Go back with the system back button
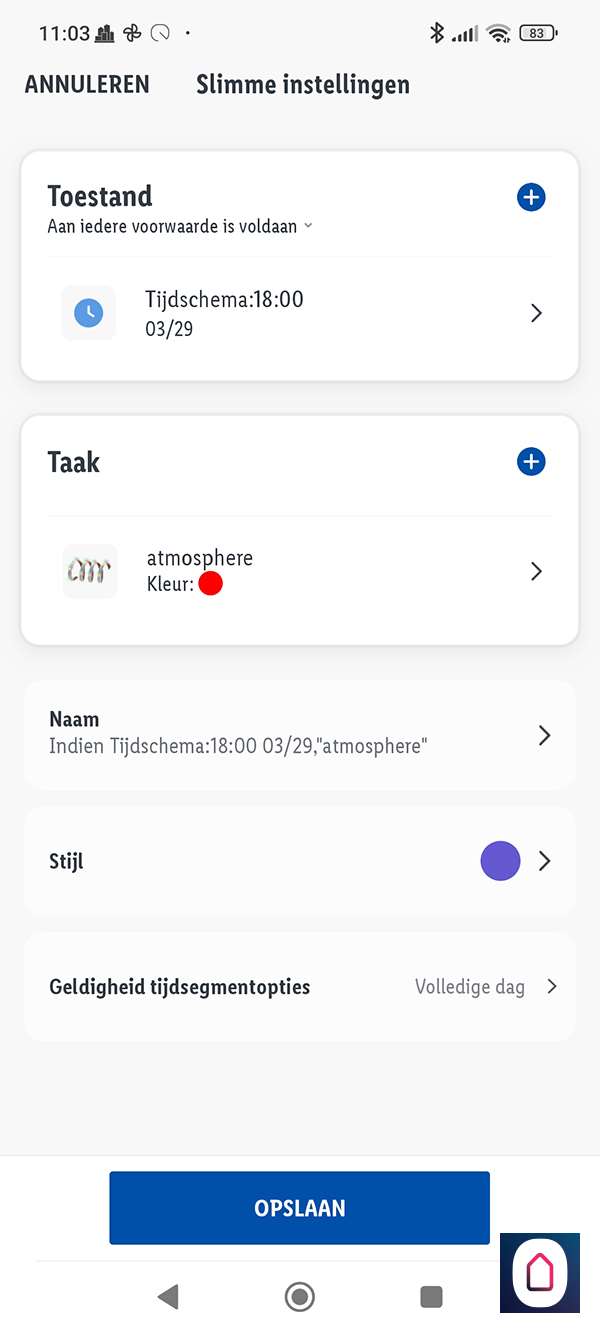Viewport: 600px width, 1333px height. point(168,1297)
